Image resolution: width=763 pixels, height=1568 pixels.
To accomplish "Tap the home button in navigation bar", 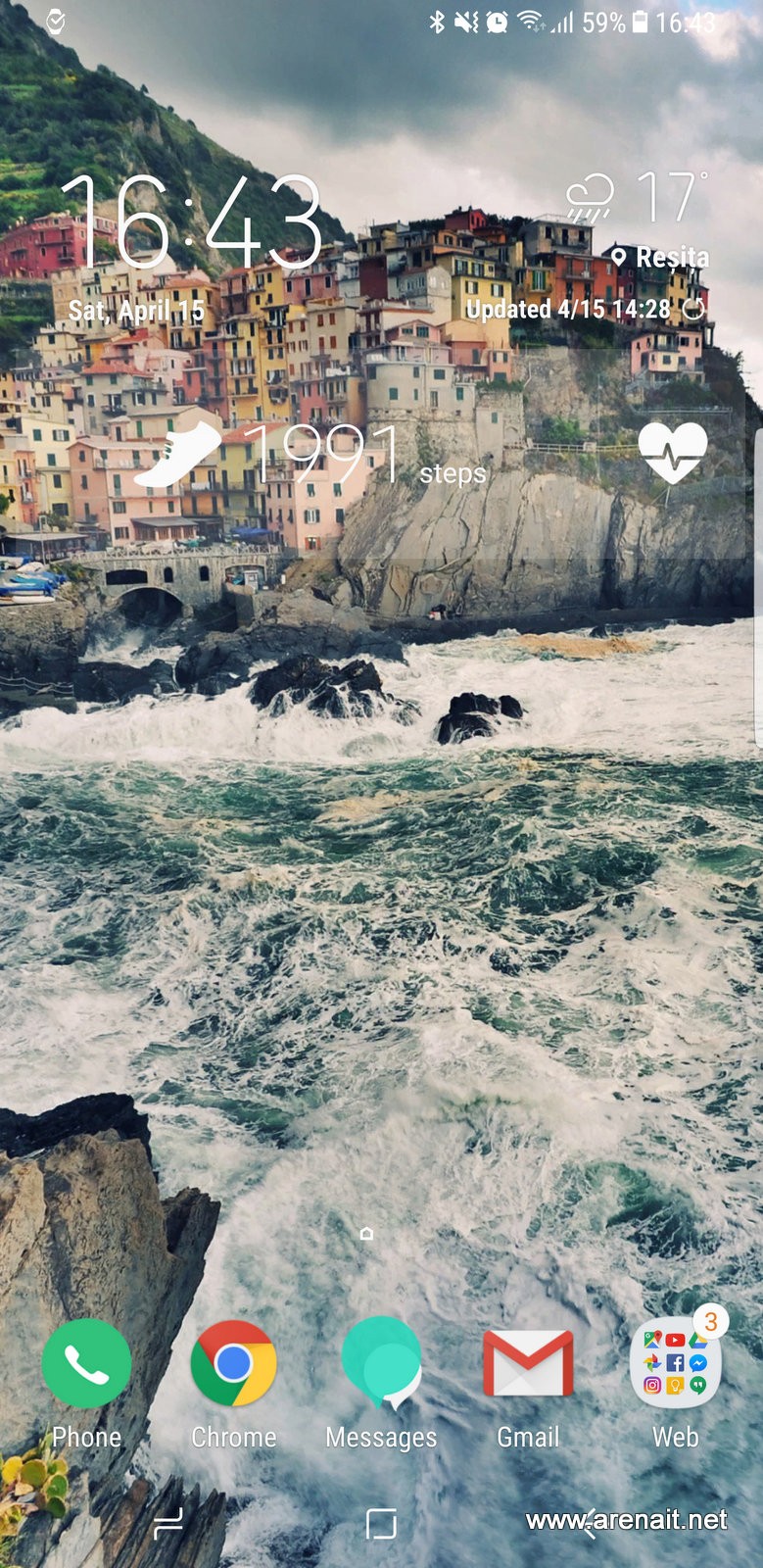I will [x=381, y=1523].
